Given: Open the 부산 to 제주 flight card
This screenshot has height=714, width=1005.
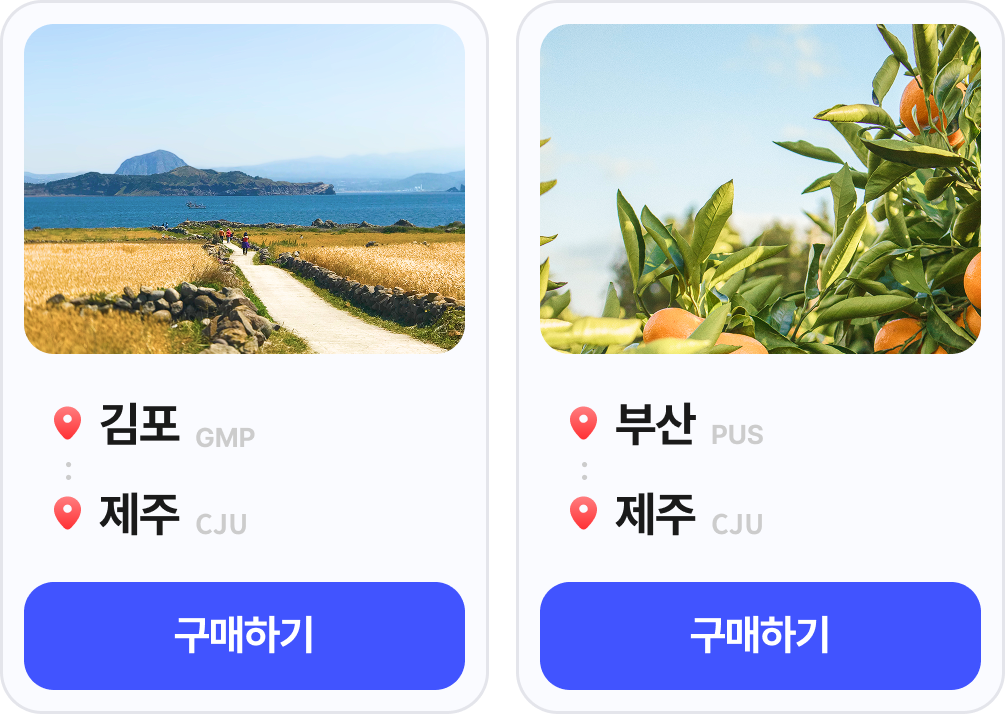Looking at the screenshot, I should 760,190.
